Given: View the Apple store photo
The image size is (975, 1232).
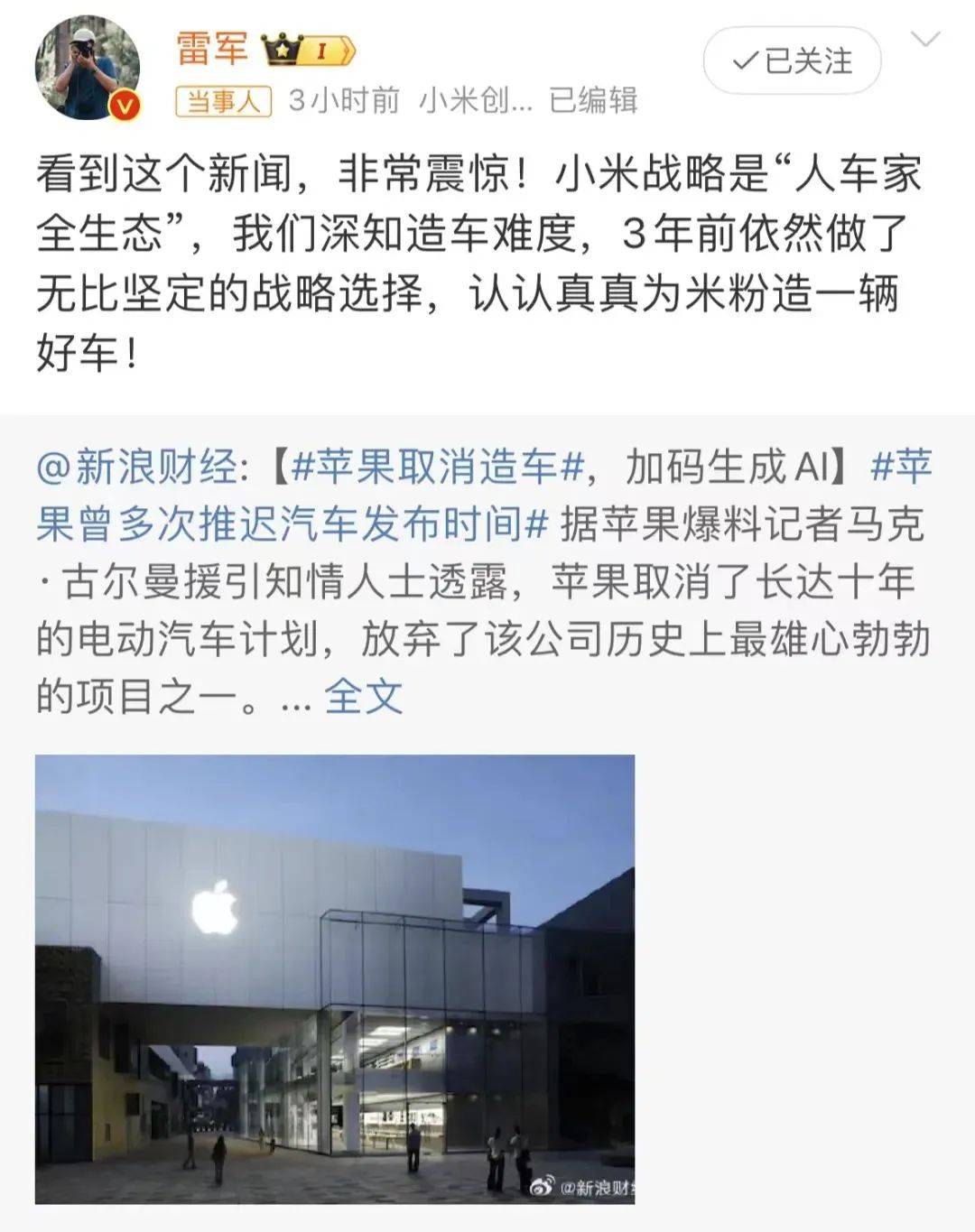Looking at the screenshot, I should click(x=335, y=979).
